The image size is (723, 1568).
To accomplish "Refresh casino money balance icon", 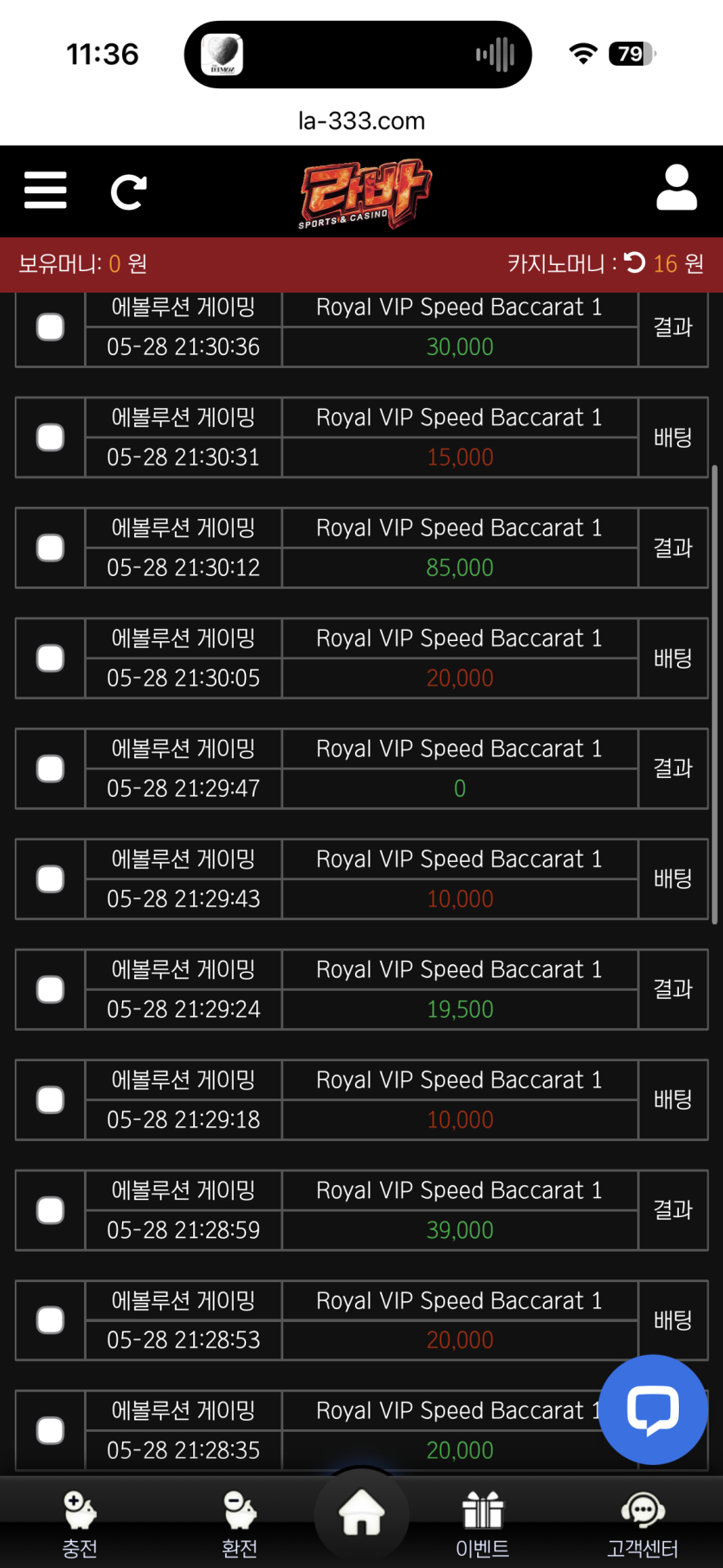I will click(x=635, y=262).
